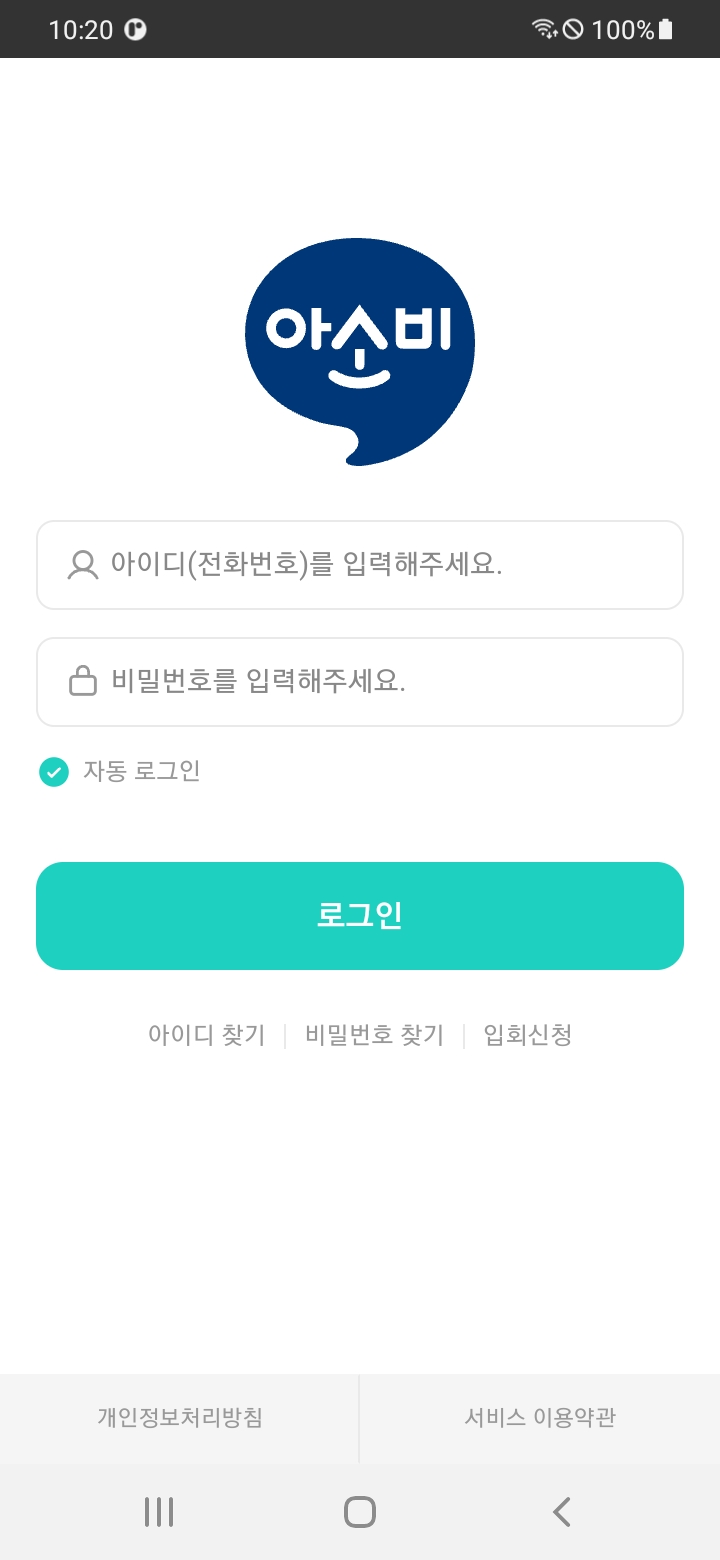
Task: Uncheck the 자동 로그인 auto-login checkbox
Action: (54, 772)
